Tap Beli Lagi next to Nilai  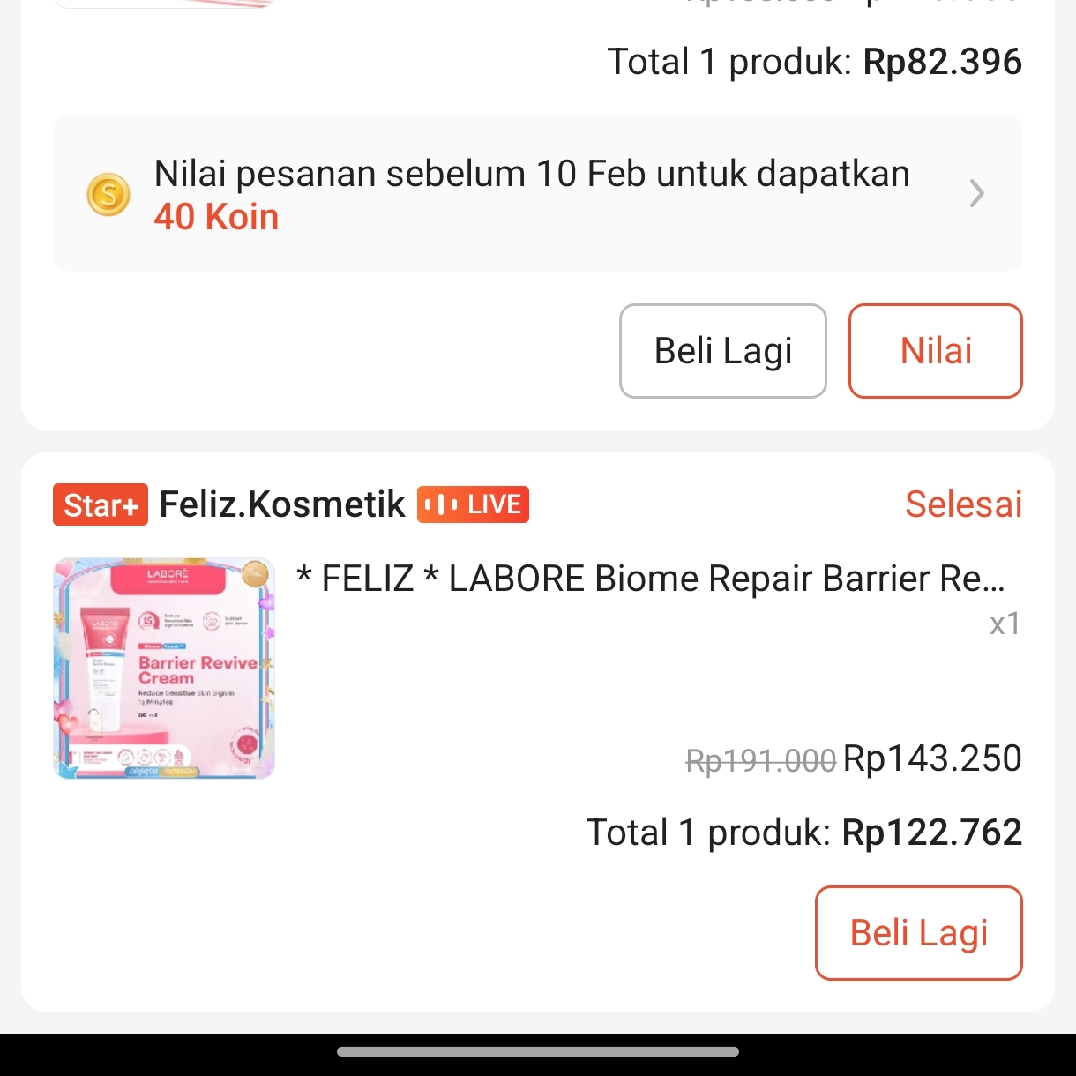point(723,351)
